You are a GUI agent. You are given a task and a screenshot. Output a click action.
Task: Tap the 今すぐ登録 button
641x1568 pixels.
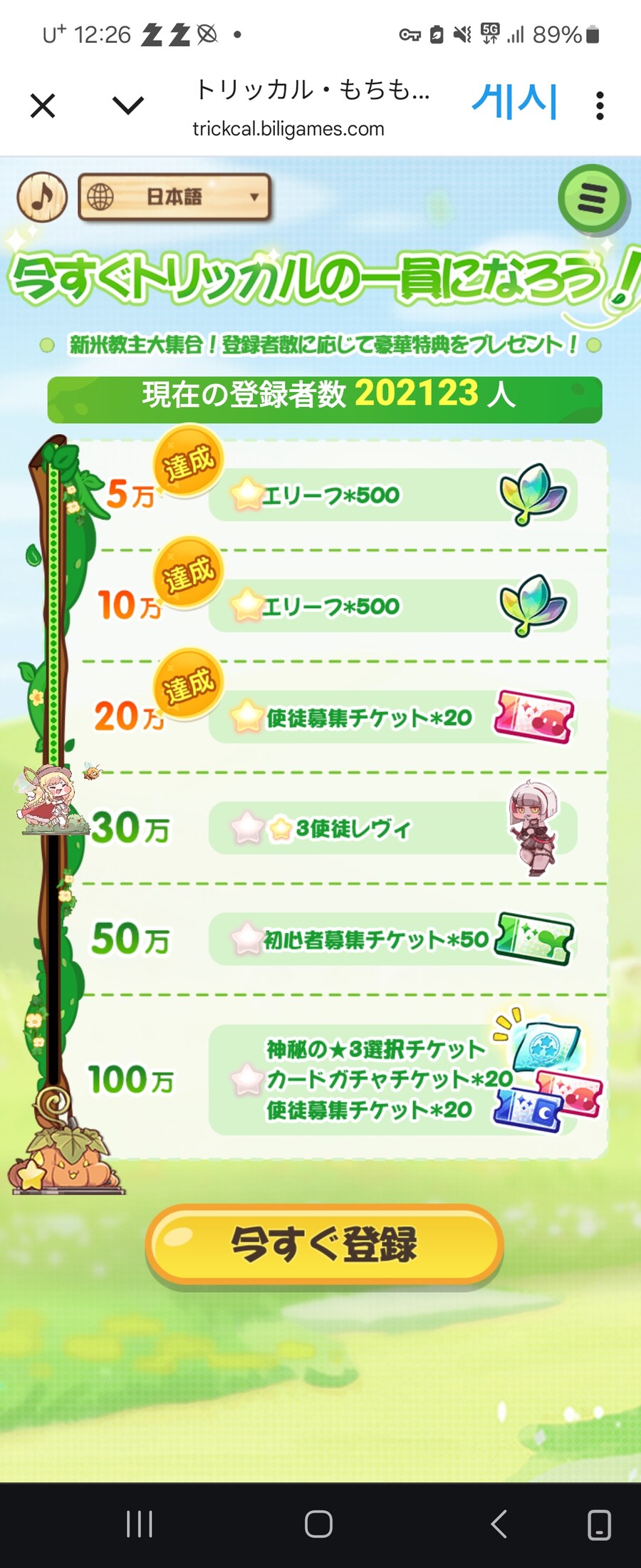click(x=324, y=1244)
